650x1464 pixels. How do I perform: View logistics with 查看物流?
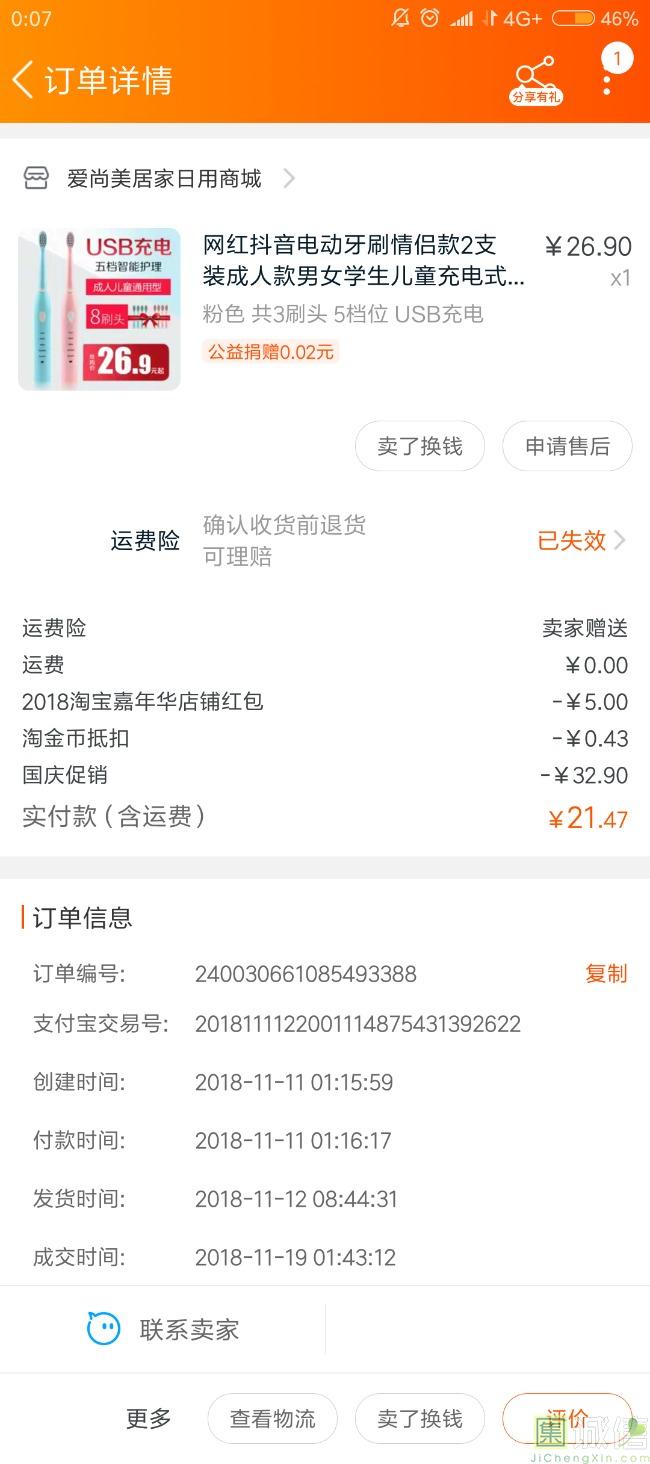pos(272,1419)
